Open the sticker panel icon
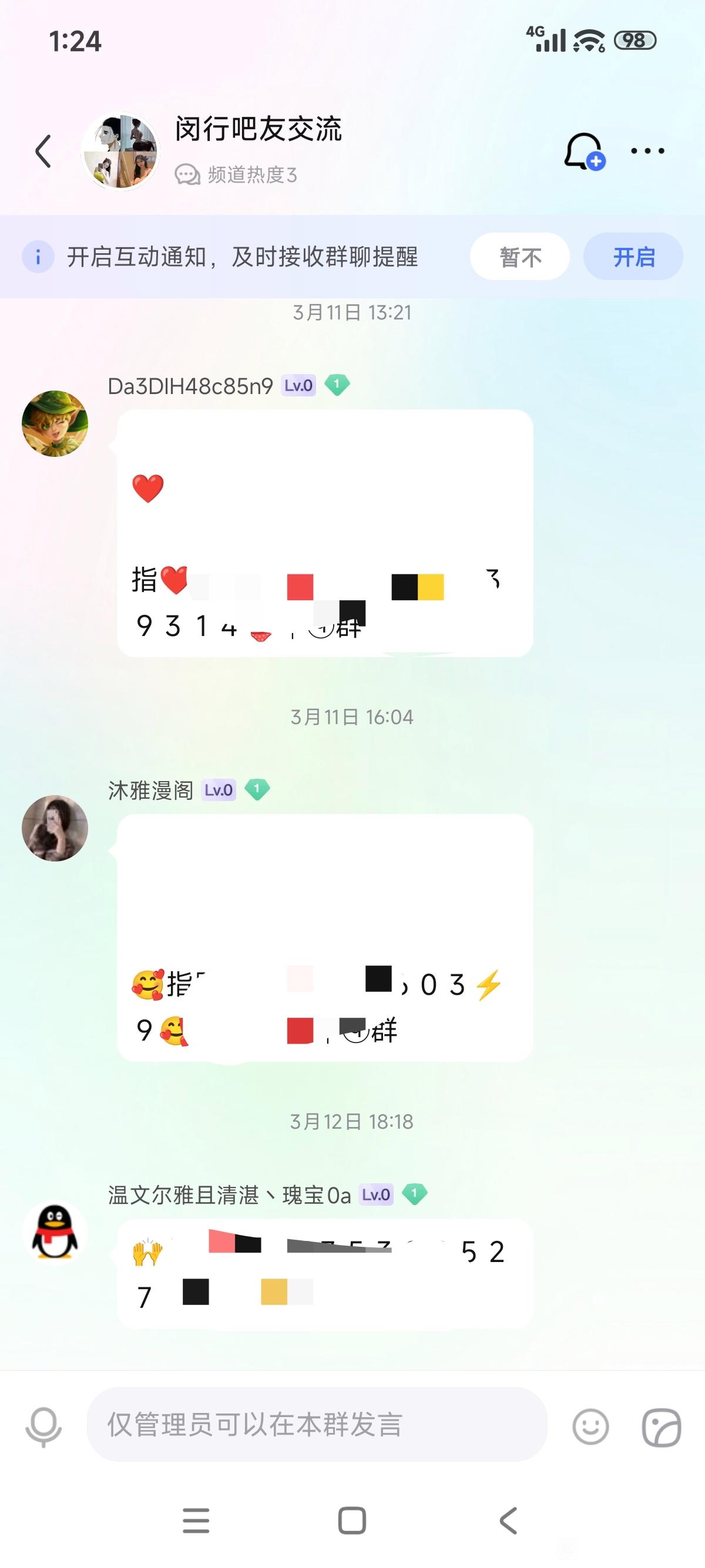 pyautogui.click(x=661, y=1426)
